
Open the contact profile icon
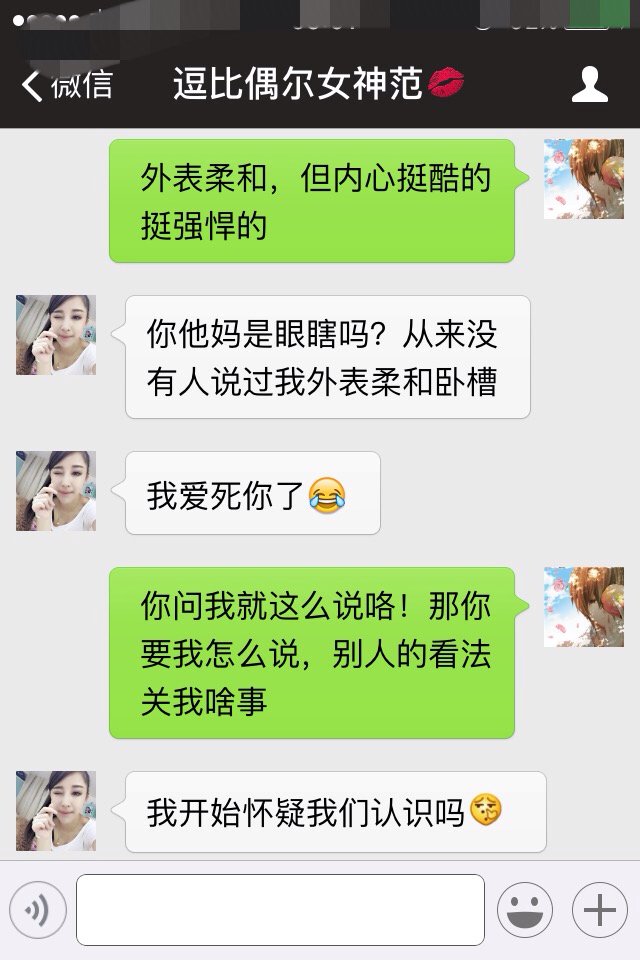pos(589,85)
